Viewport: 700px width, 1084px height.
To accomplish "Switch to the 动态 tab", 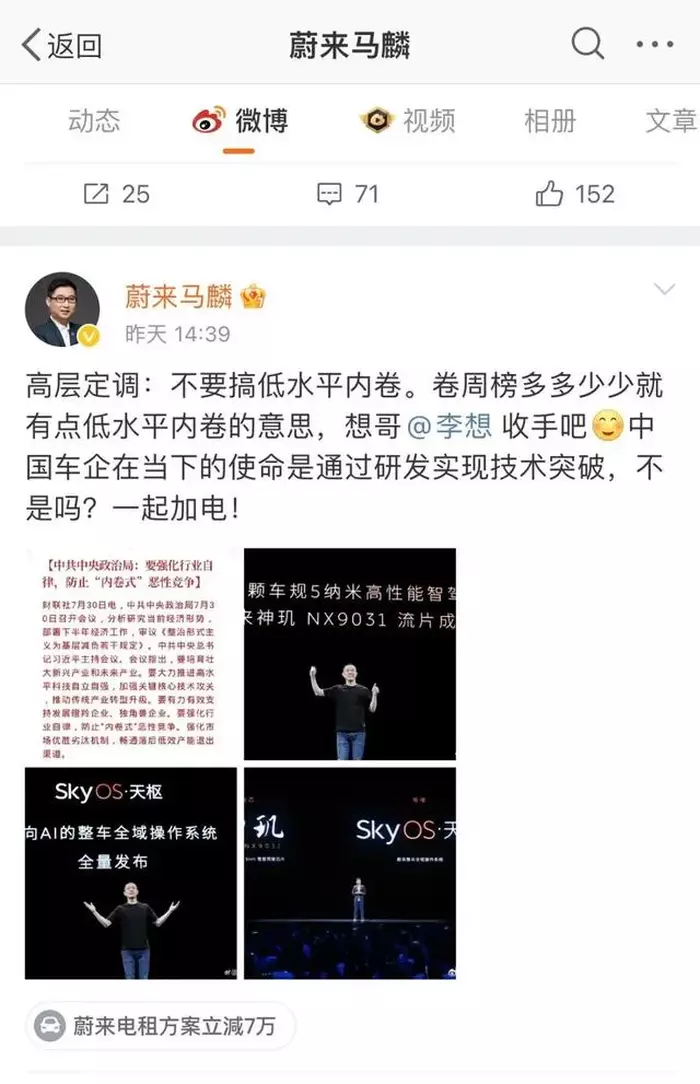I will pyautogui.click(x=94, y=121).
